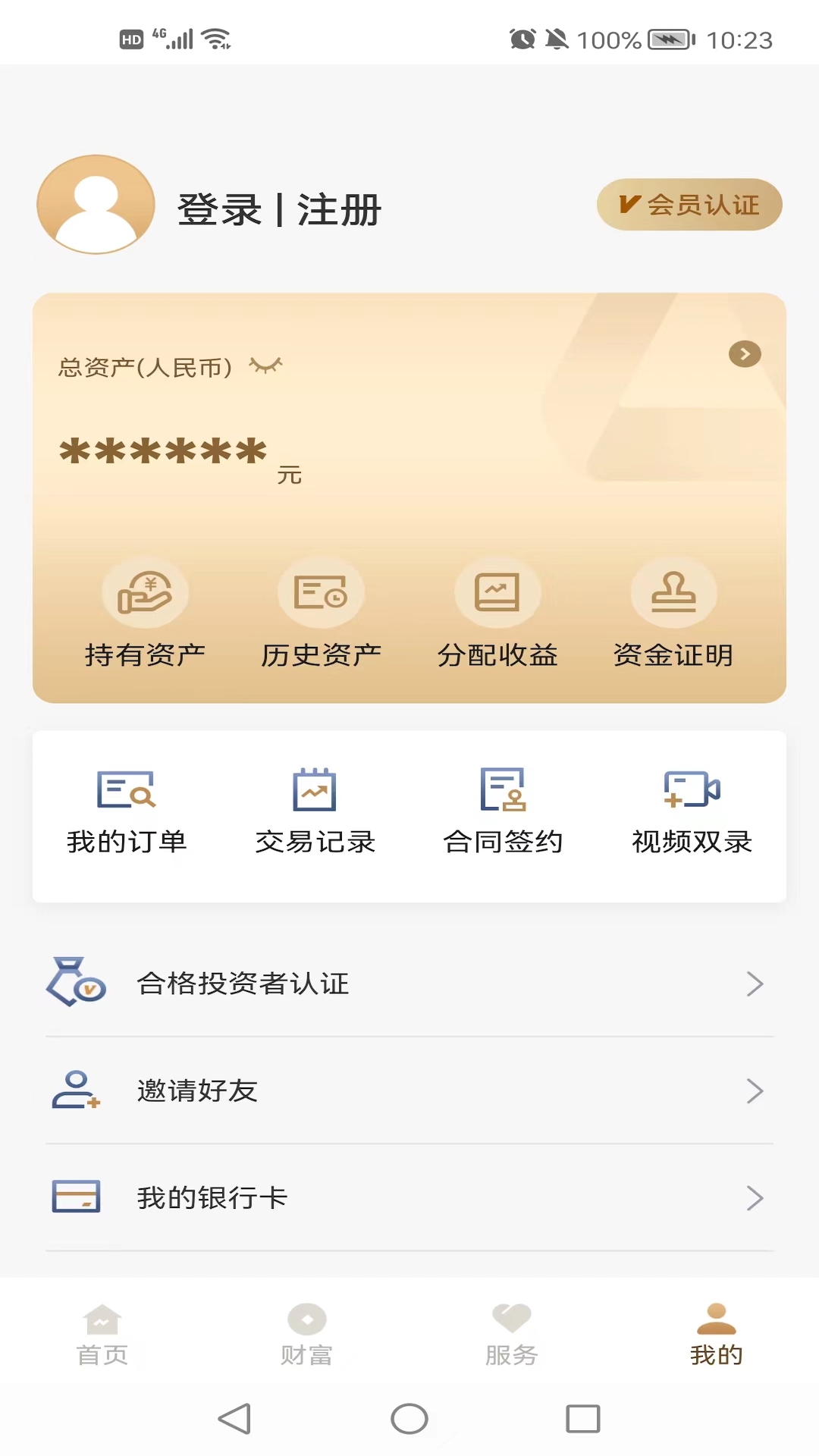Viewport: 819px width, 1456px height.
Task: Toggle total assets visibility eye icon
Action: pyautogui.click(x=266, y=366)
